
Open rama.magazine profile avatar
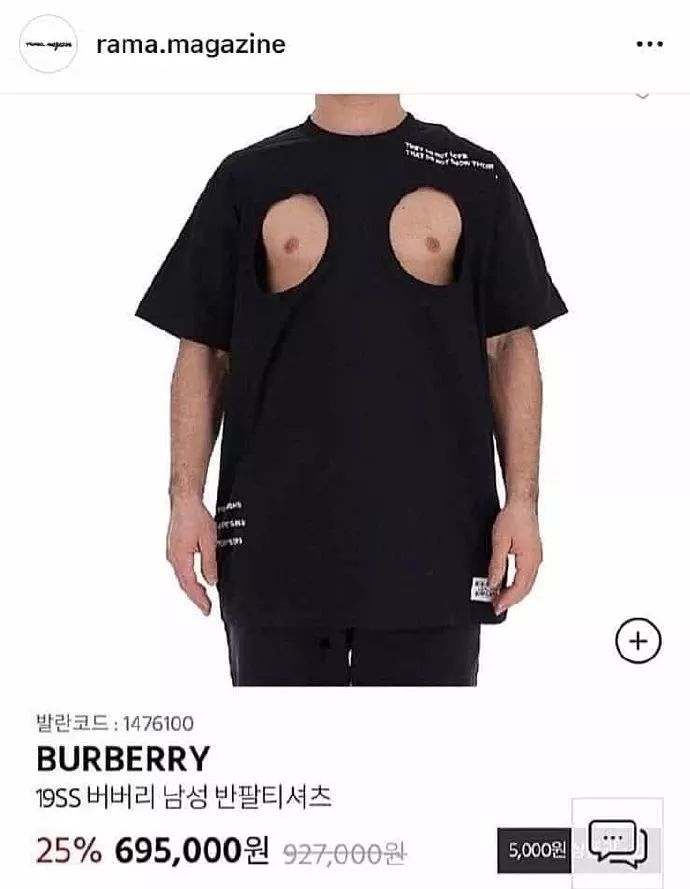click(48, 45)
